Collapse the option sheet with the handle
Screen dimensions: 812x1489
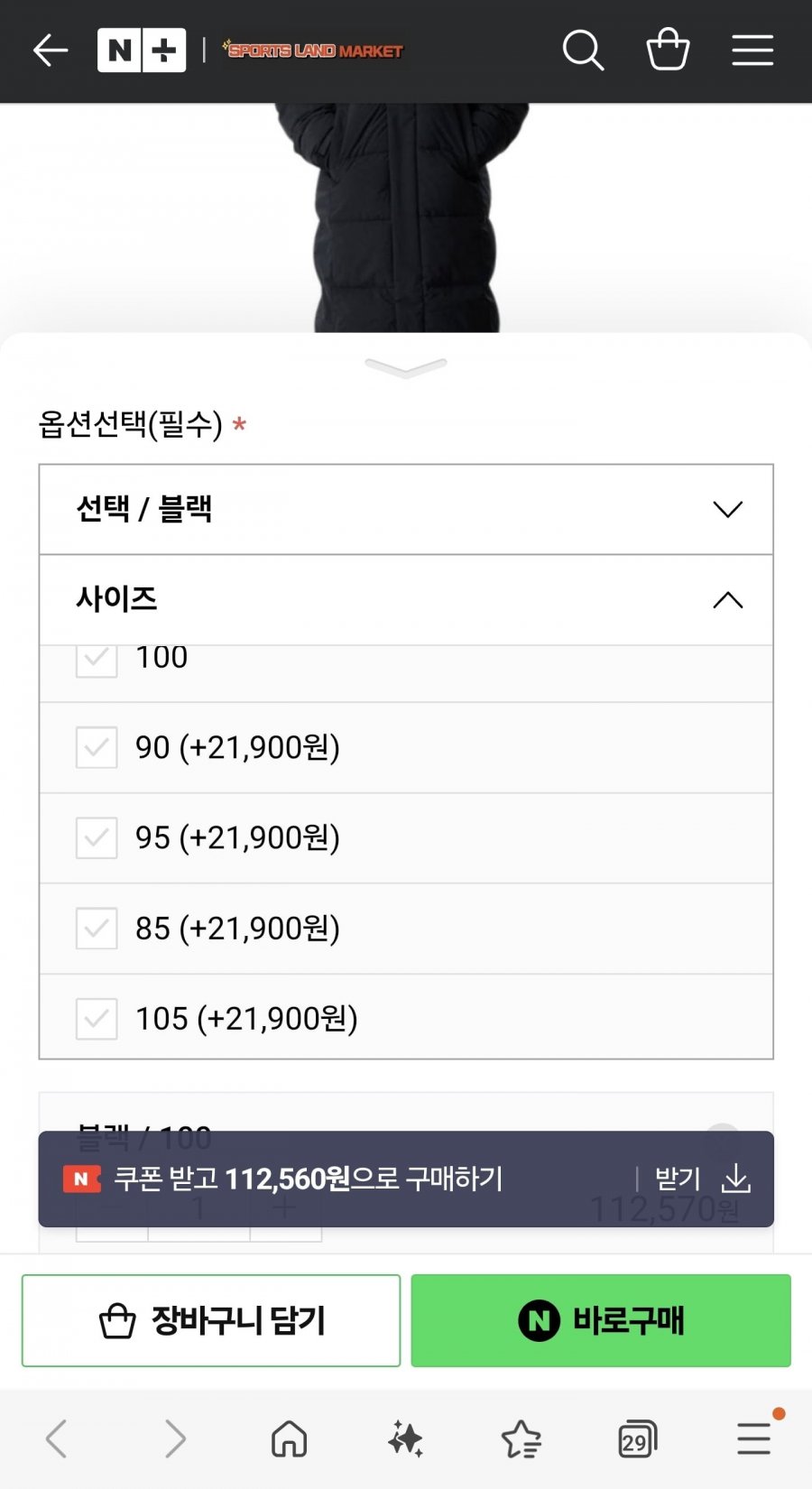(x=405, y=367)
